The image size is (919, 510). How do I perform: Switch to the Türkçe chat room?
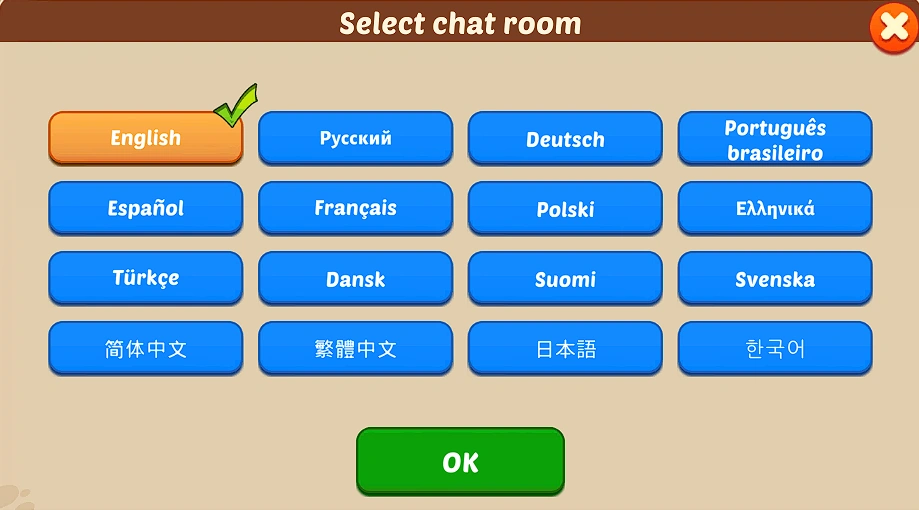pyautogui.click(x=146, y=278)
